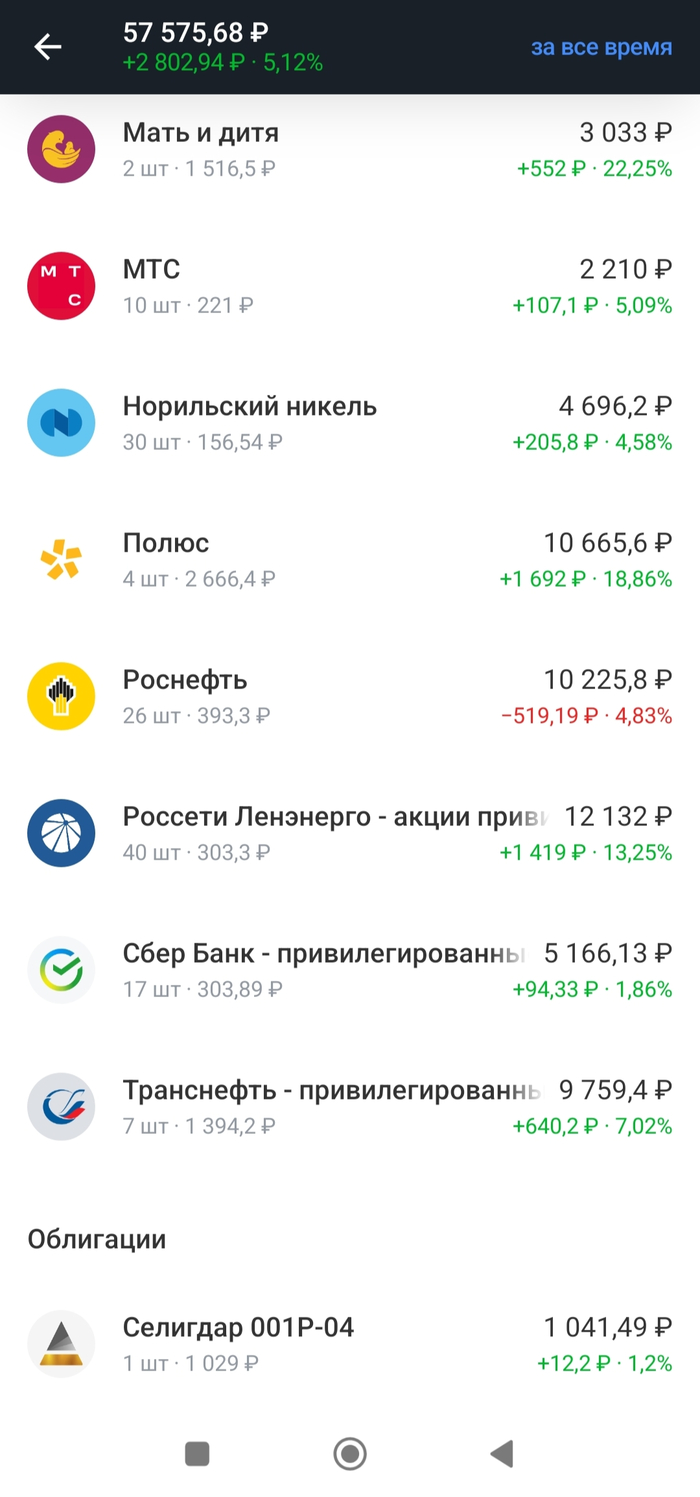700x1497 pixels.
Task: Open Сбер Банк preferred shares
Action: click(350, 970)
